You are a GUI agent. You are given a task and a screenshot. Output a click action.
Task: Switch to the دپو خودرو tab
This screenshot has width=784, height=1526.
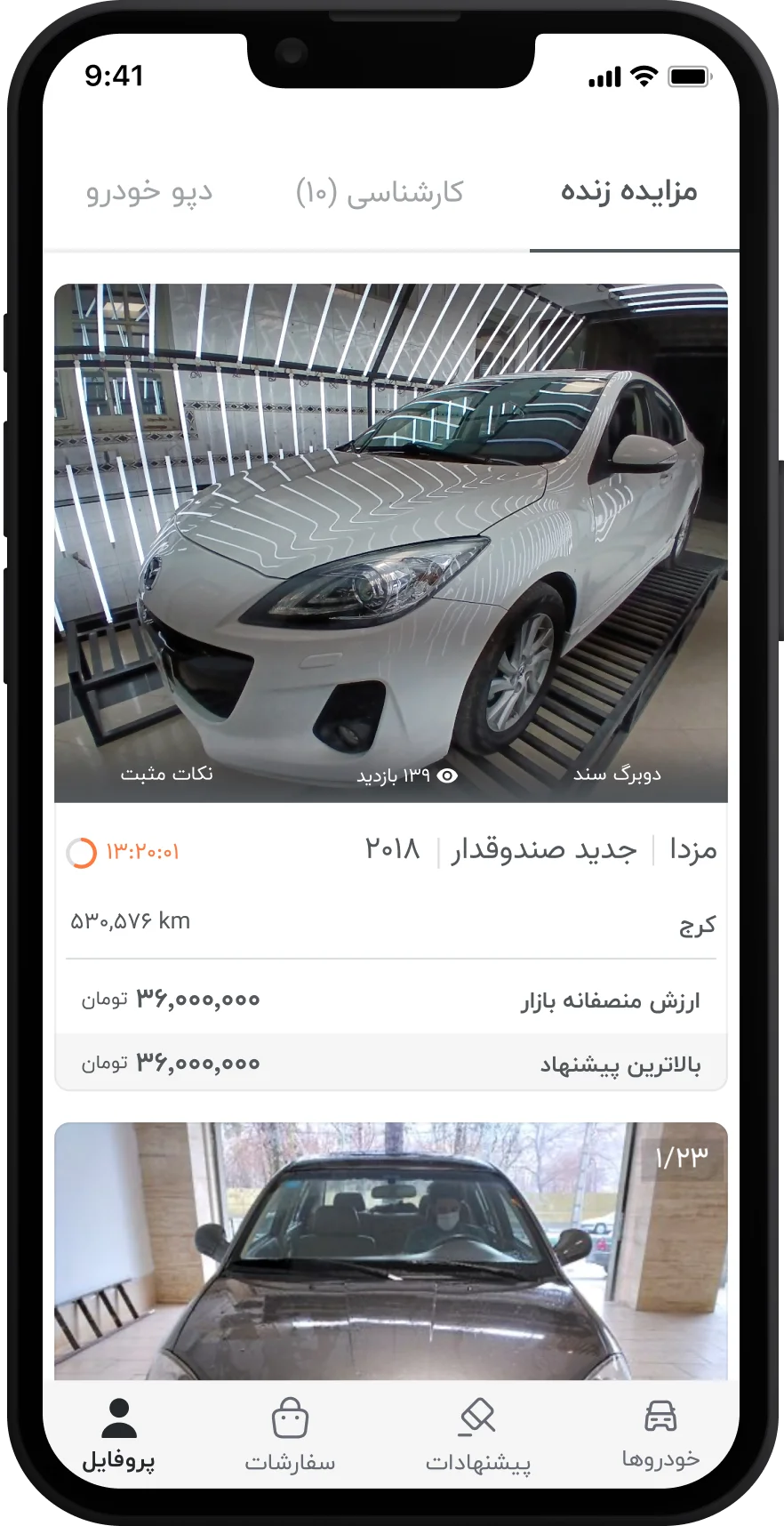[149, 192]
